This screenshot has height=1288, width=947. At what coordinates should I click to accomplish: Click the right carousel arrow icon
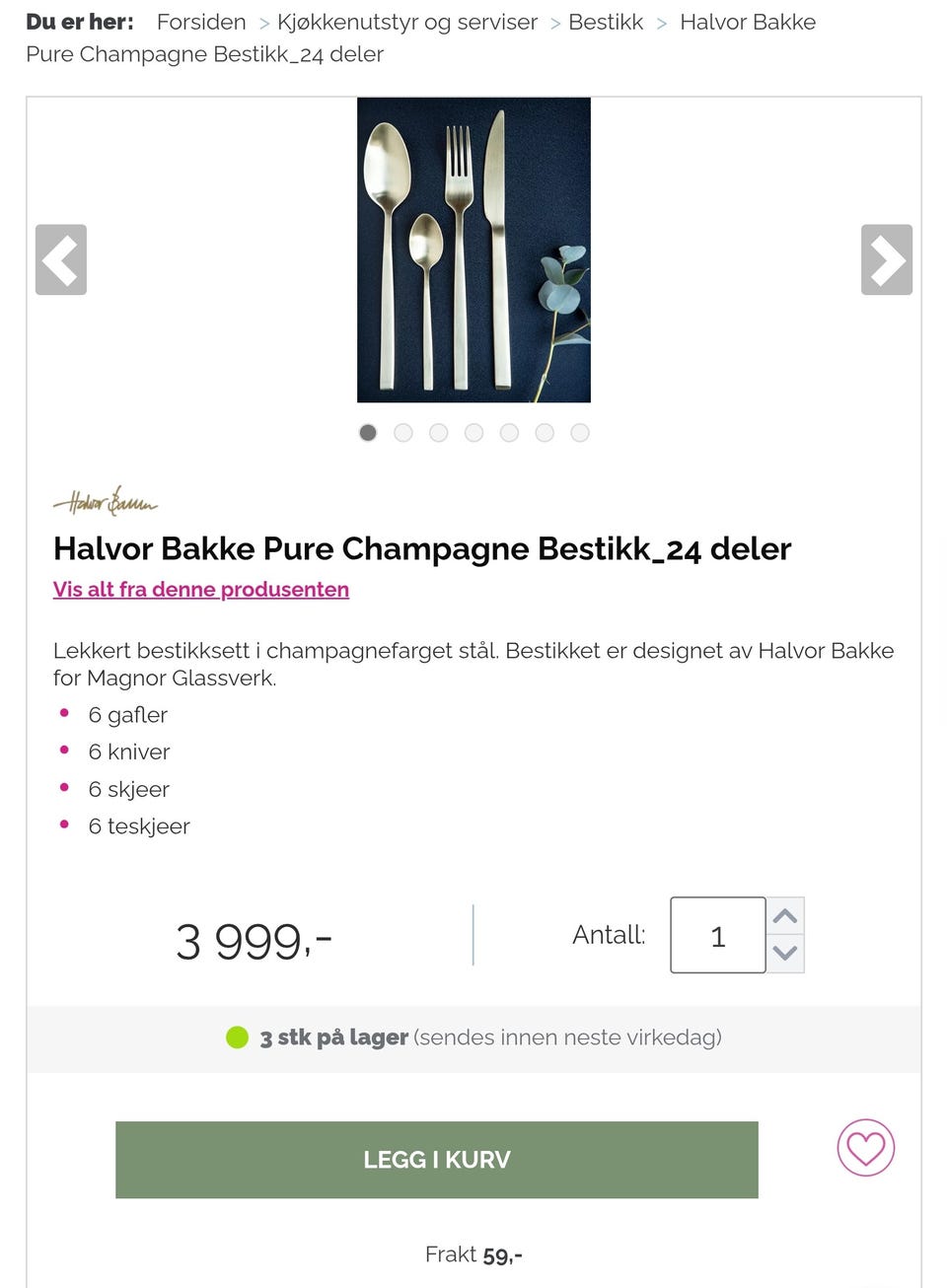pos(886,259)
